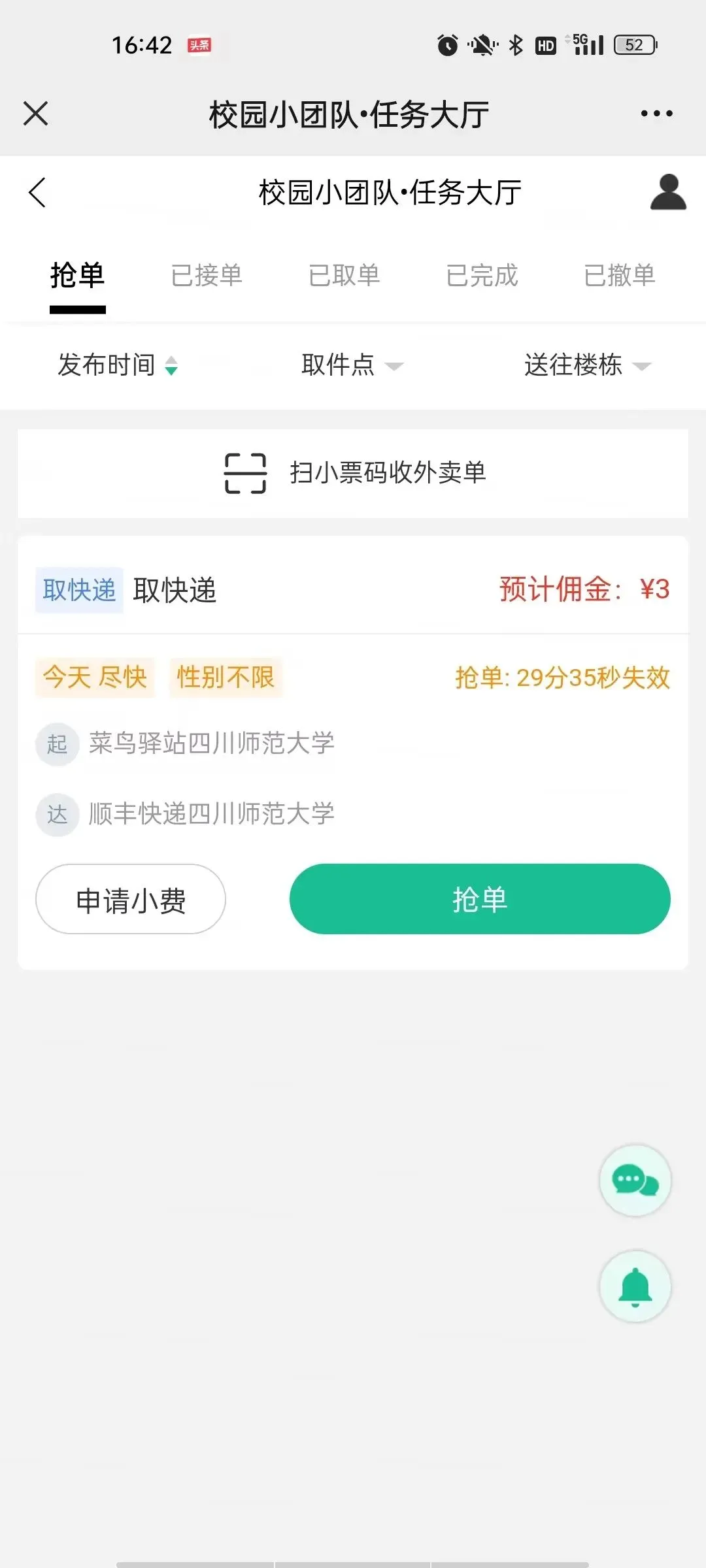Close the mini program with the X

click(x=35, y=113)
